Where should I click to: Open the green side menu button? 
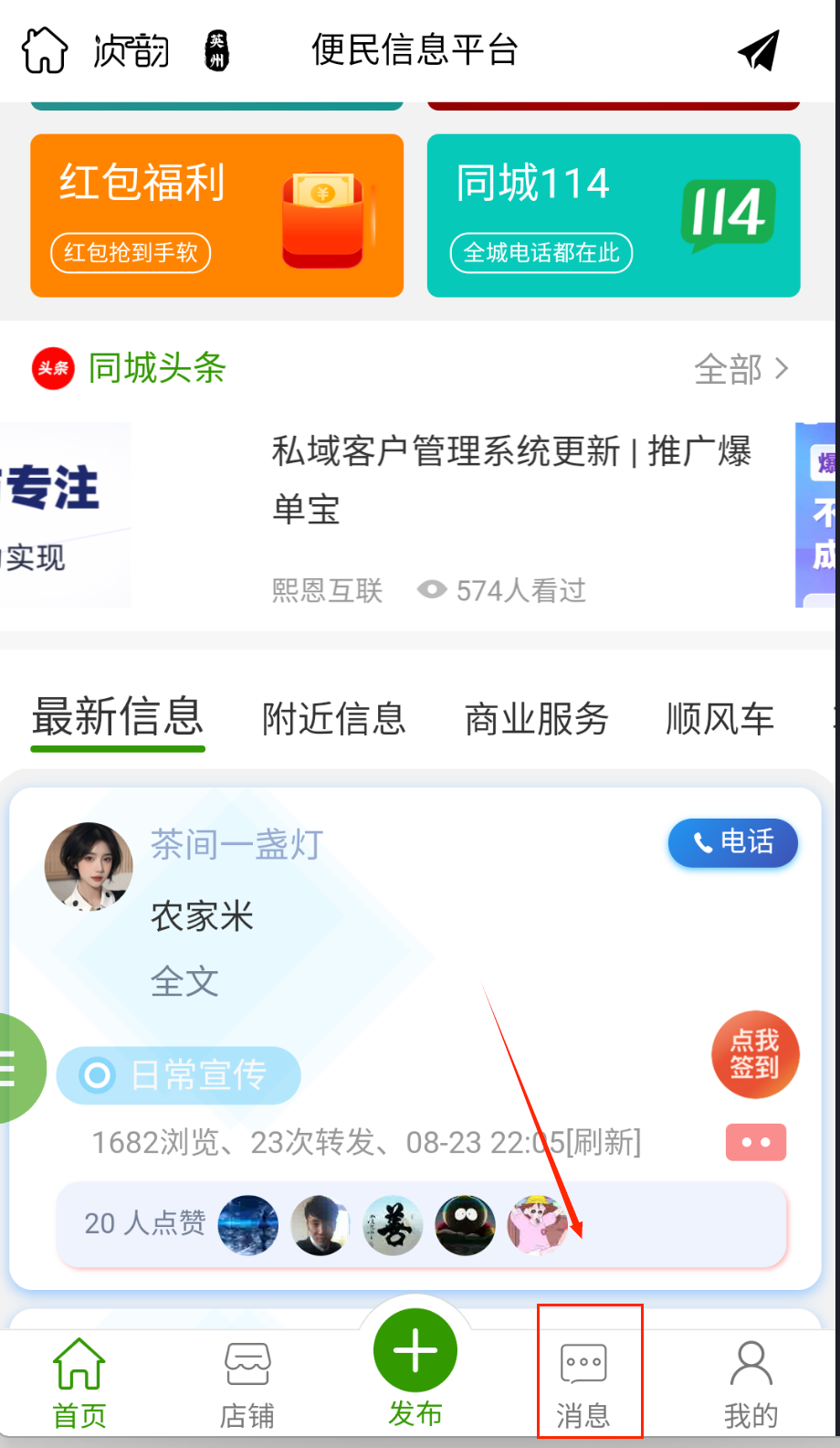(x=16, y=1067)
